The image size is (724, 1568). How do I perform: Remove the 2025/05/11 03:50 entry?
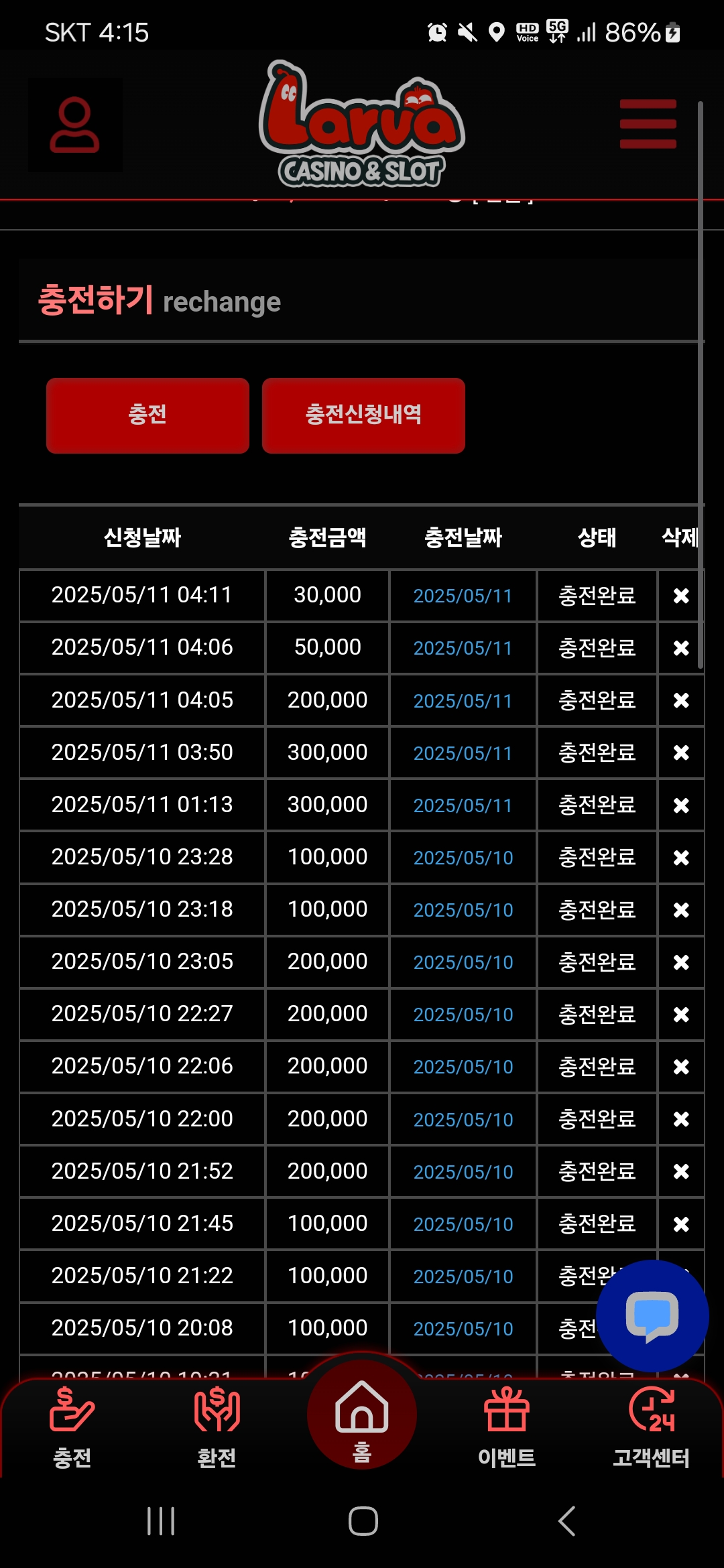point(681,753)
